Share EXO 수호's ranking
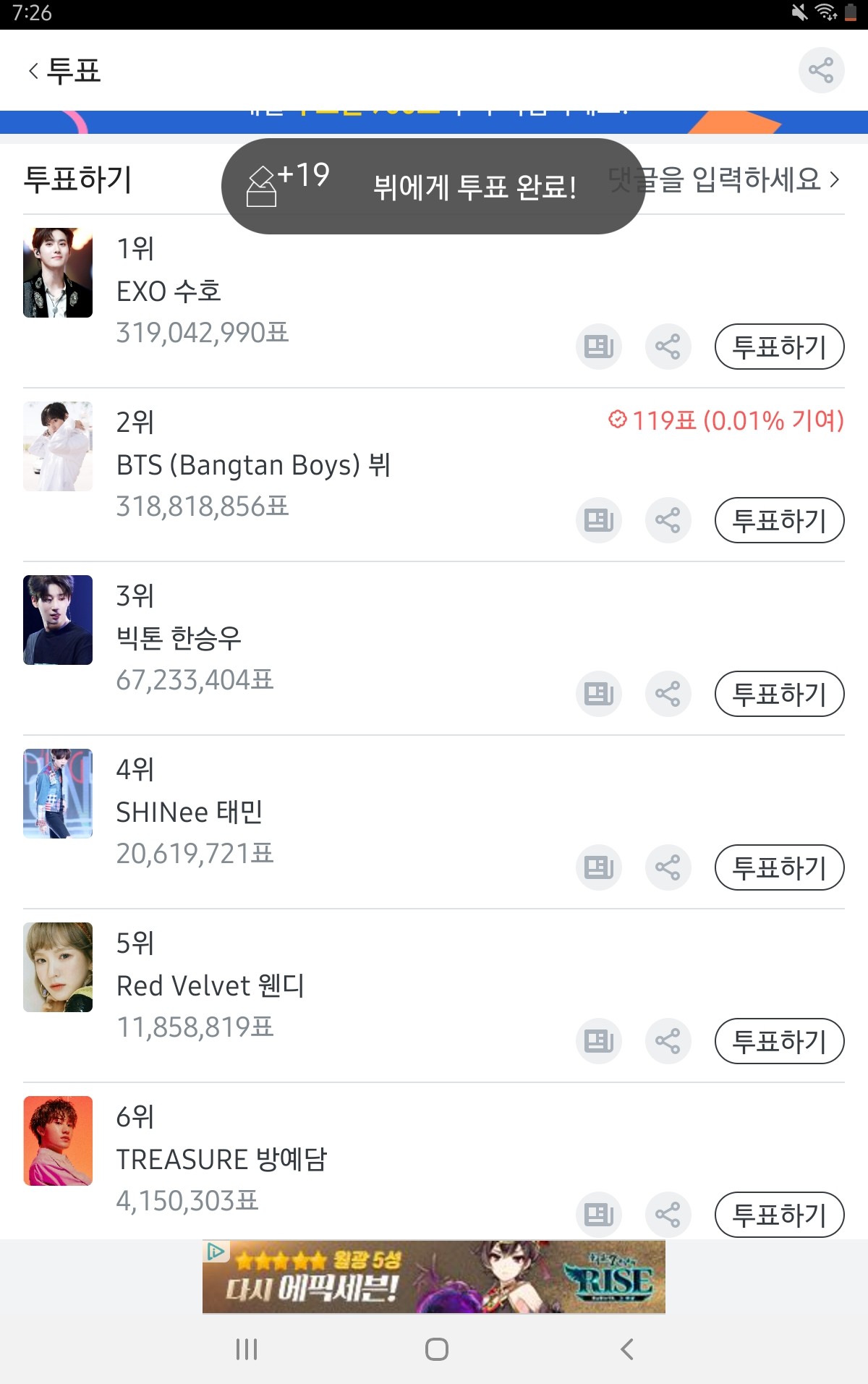868x1384 pixels. pos(668,347)
